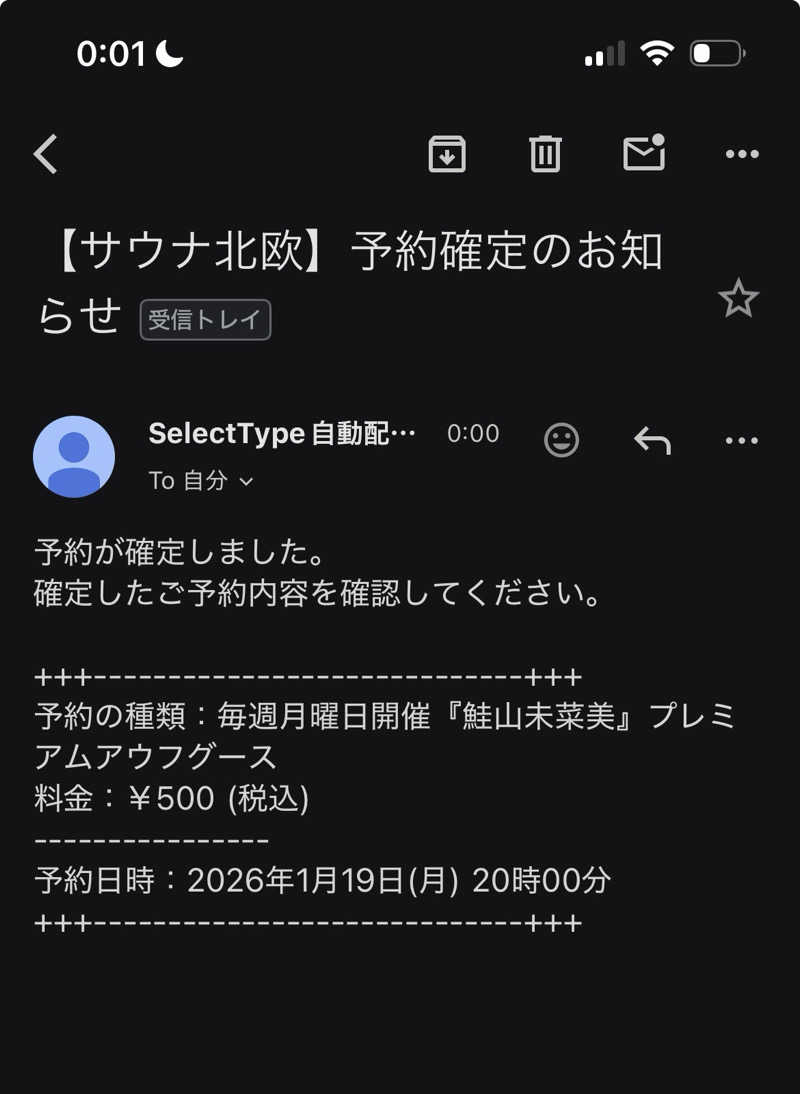Add an emoji reaction to the message
Screen dimensions: 800x1094
(x=562, y=440)
